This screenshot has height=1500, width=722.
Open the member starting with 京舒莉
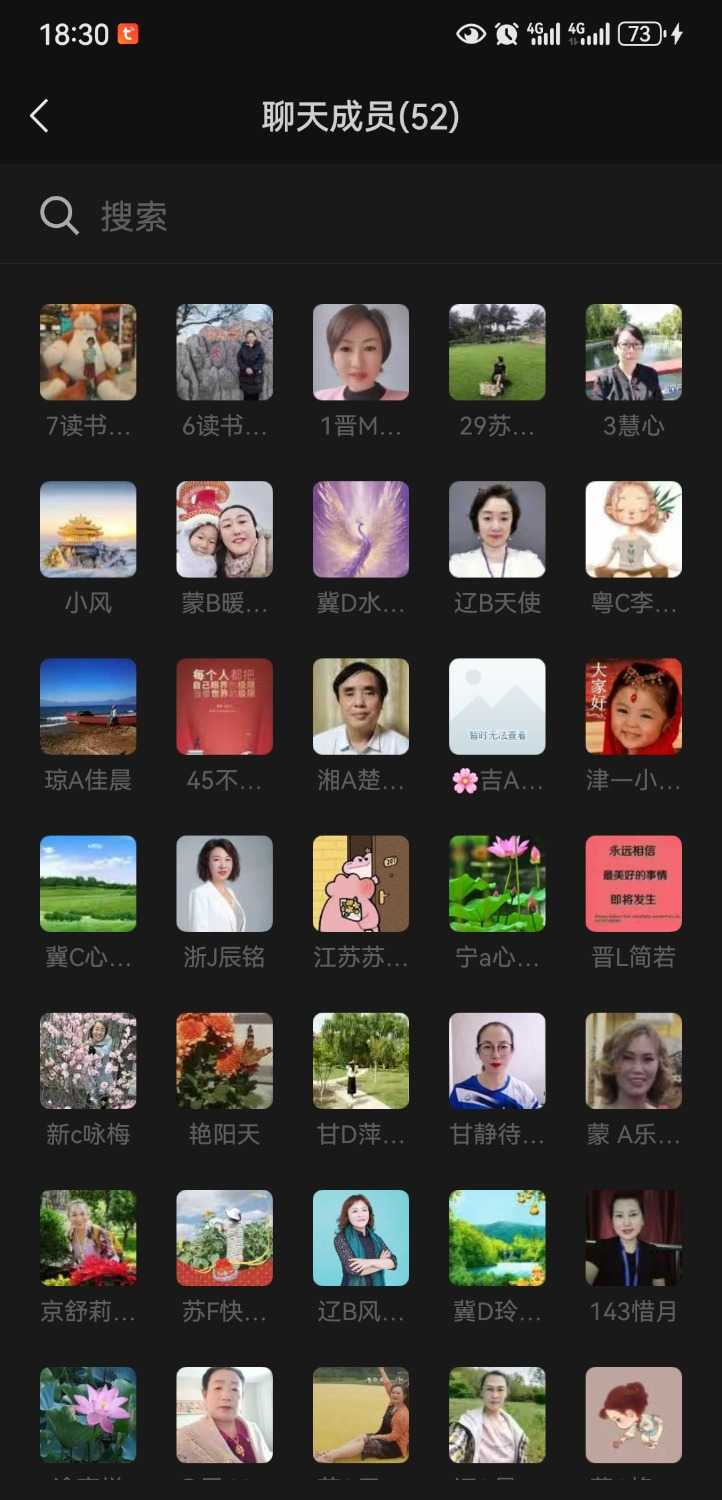(x=88, y=1238)
